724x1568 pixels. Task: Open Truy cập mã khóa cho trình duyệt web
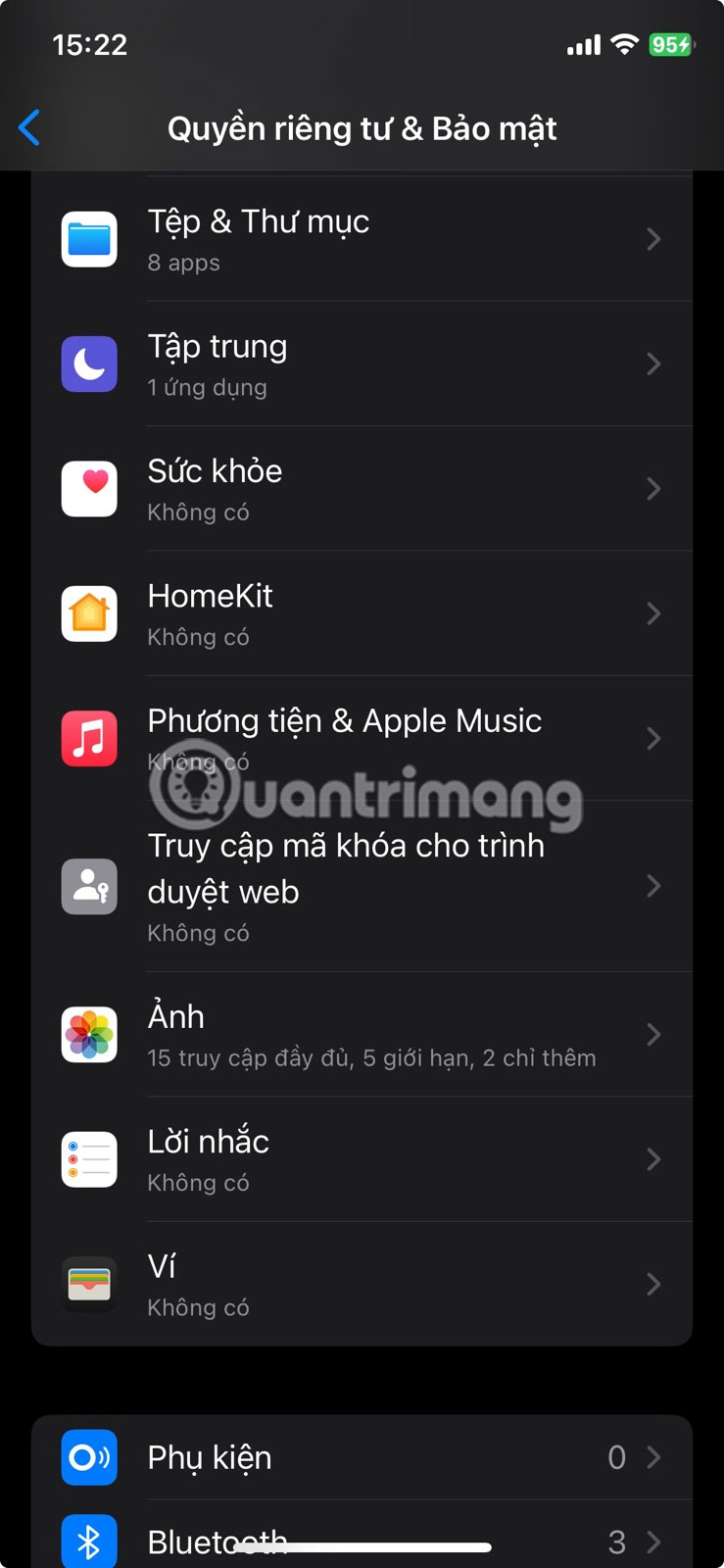pyautogui.click(x=362, y=887)
